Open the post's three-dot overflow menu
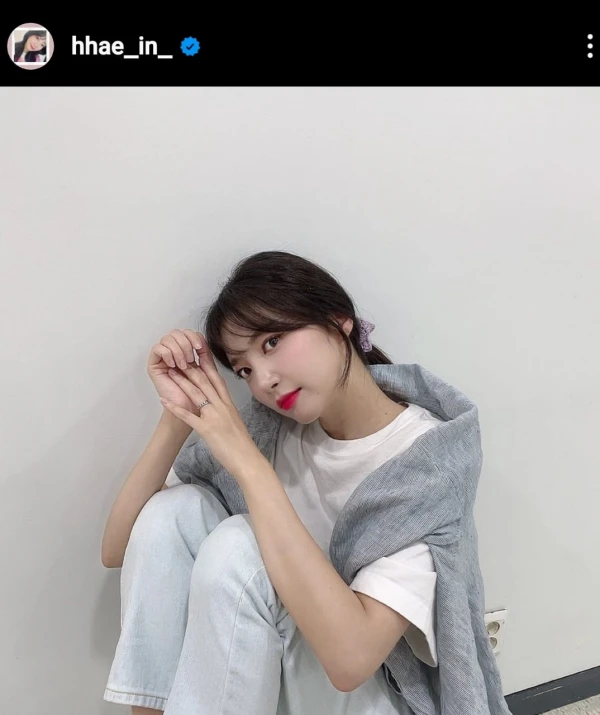 coord(590,47)
